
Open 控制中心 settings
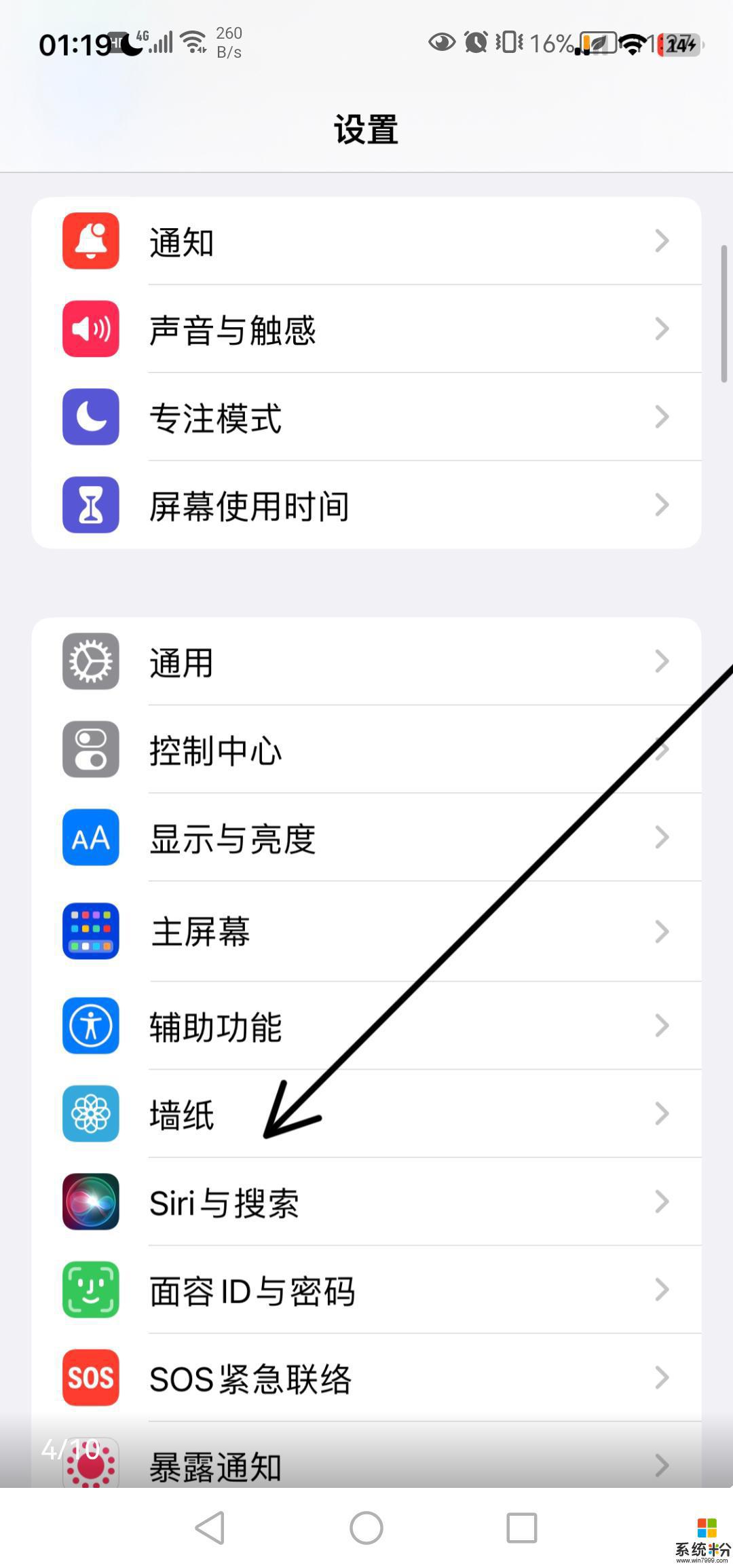(366, 749)
